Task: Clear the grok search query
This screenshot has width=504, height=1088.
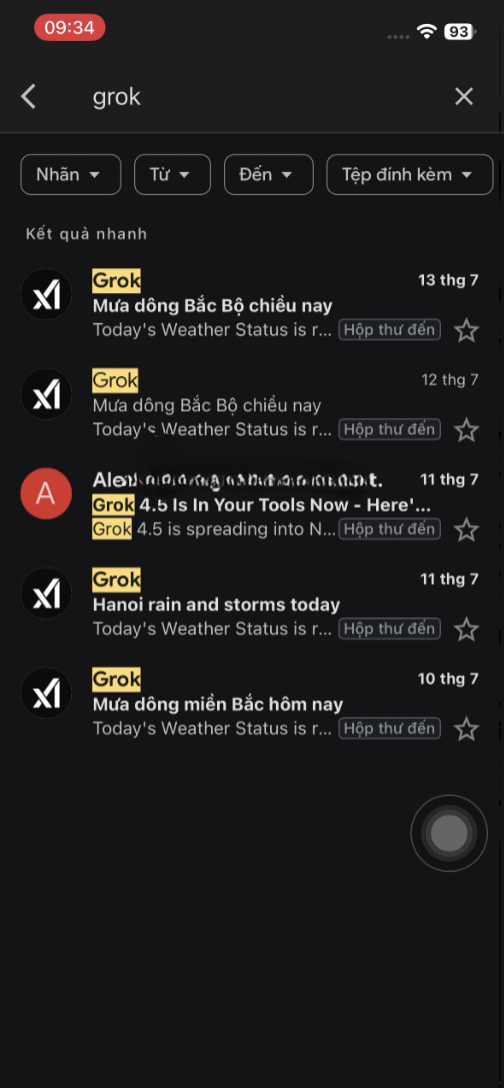Action: click(464, 97)
